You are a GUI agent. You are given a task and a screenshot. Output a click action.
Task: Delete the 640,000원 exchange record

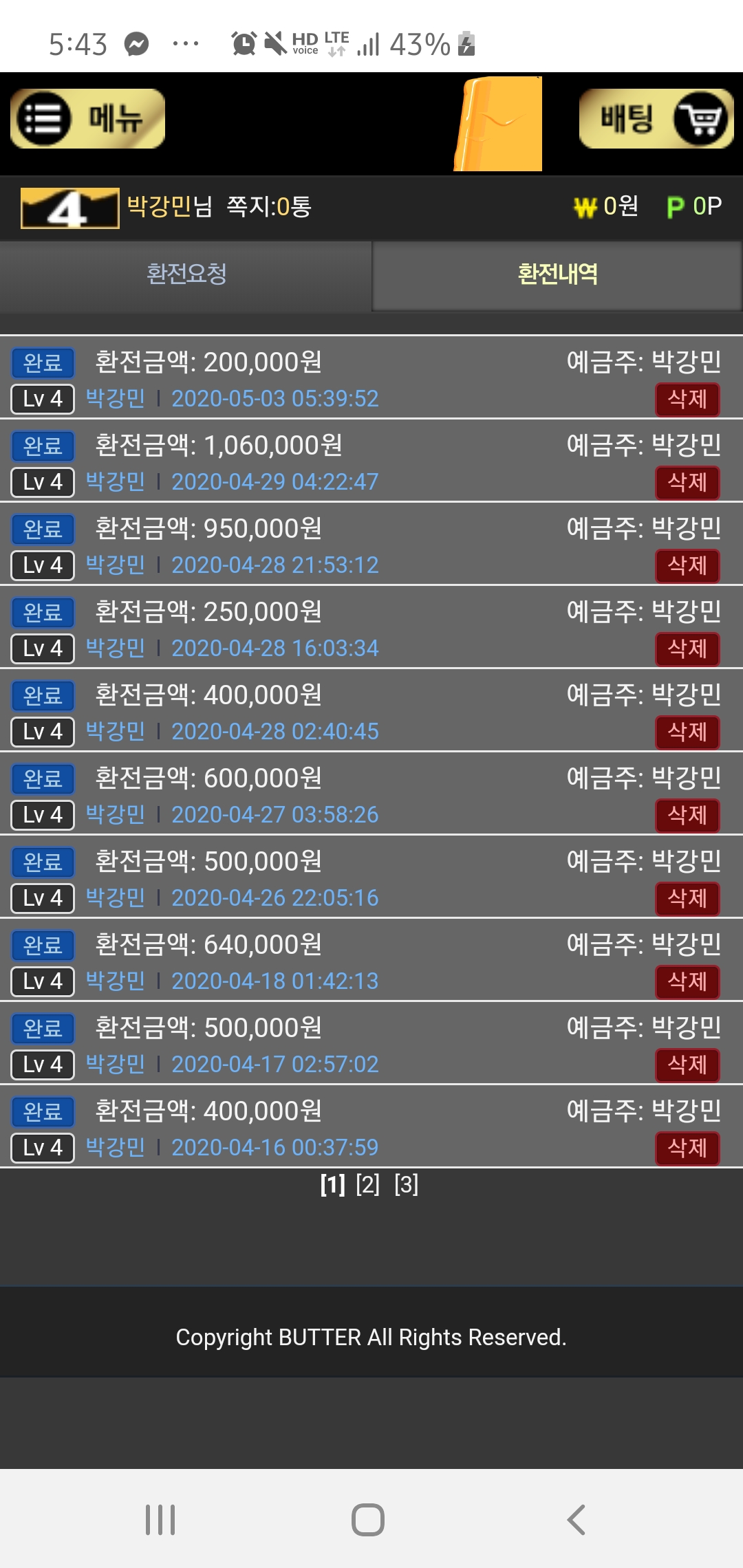point(687,981)
